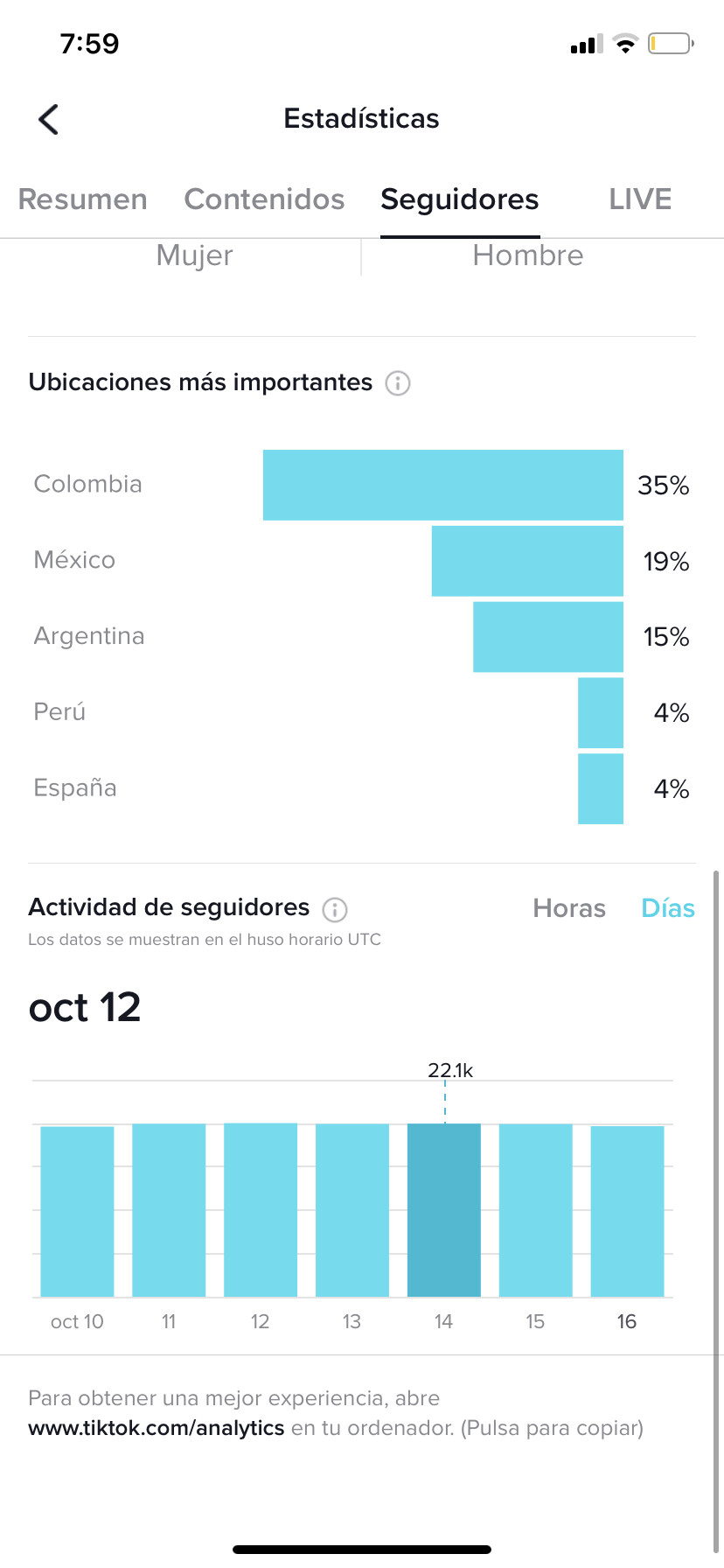Go back using the top-left arrow

(x=49, y=119)
